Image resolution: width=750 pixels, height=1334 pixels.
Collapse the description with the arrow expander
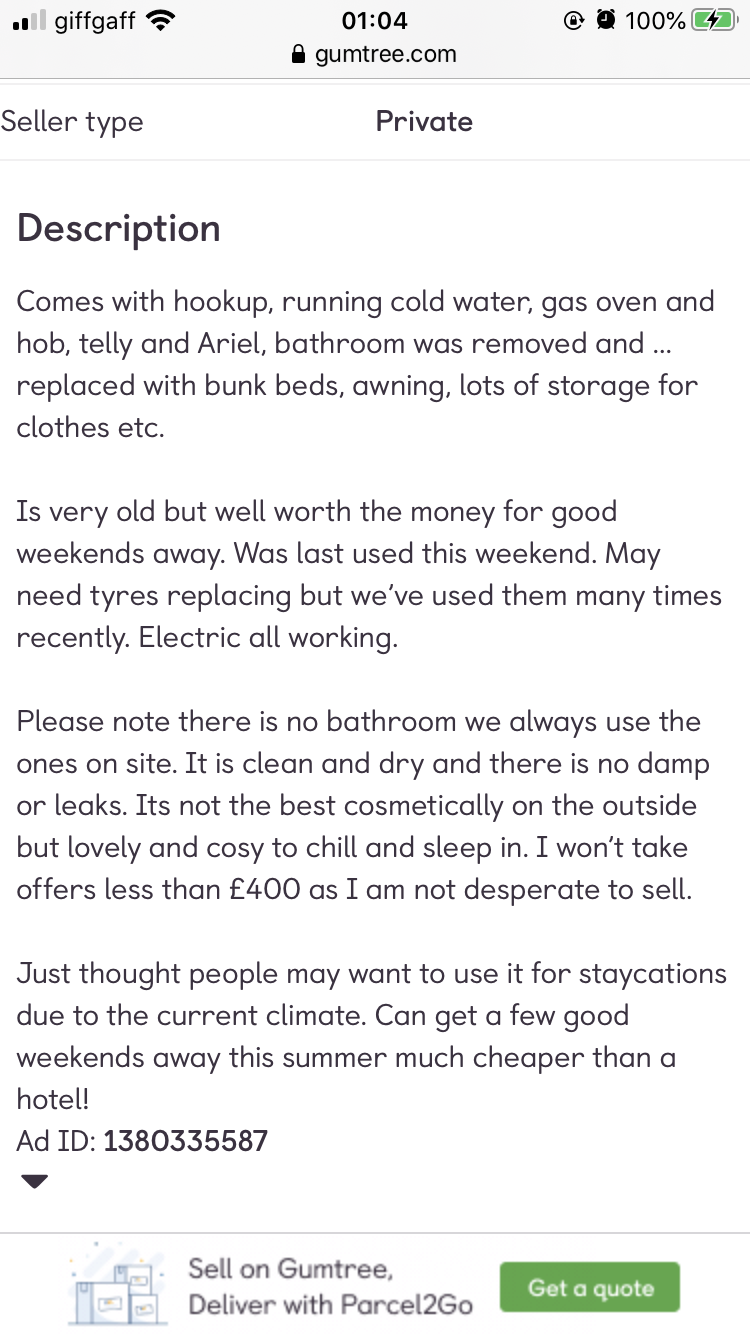(x=35, y=1181)
